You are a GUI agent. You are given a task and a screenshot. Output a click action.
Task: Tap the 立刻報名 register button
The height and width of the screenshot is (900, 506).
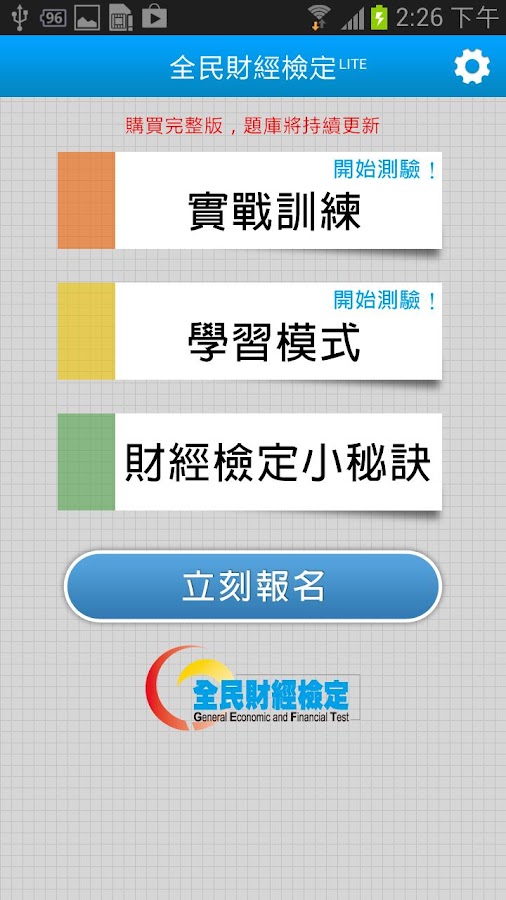click(253, 586)
